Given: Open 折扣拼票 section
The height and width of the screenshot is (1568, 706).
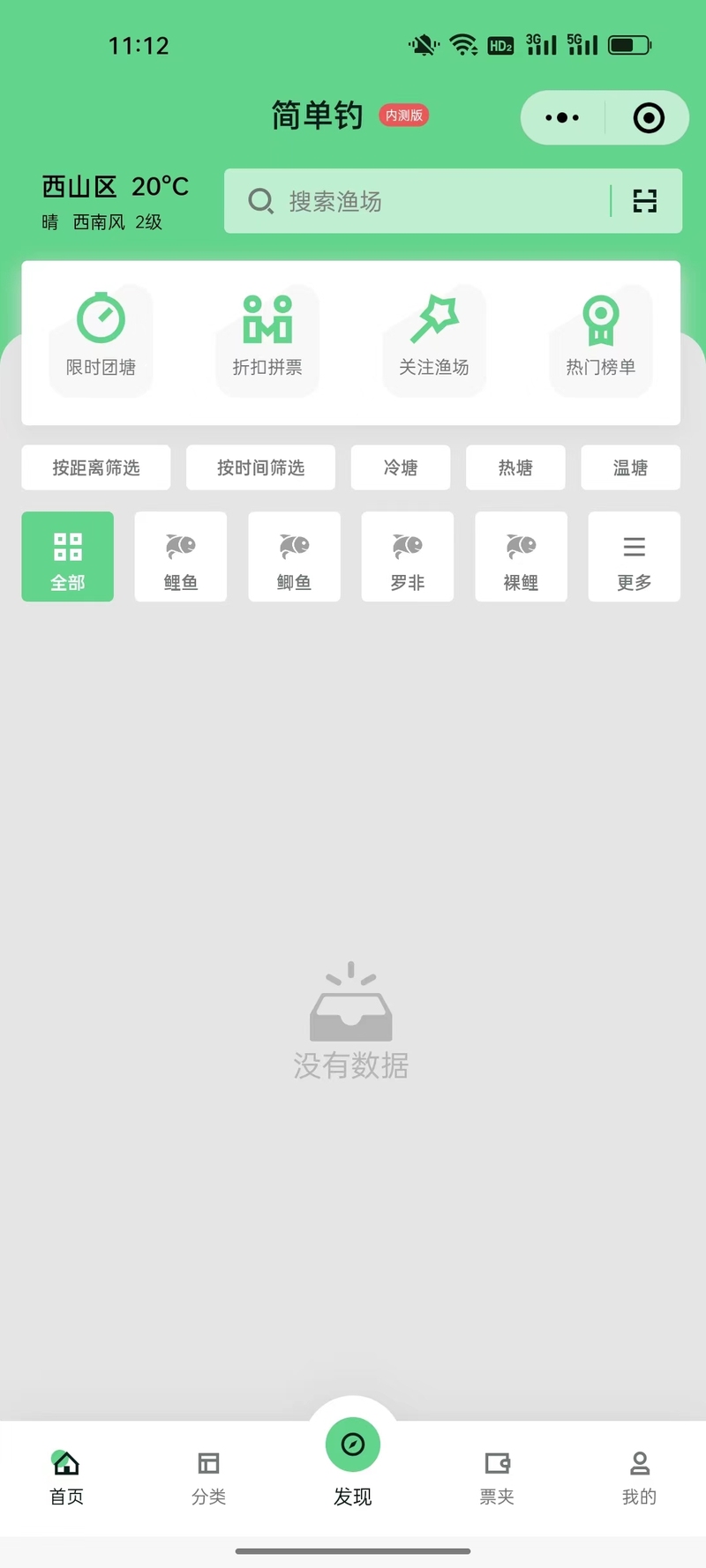Looking at the screenshot, I should [x=267, y=340].
